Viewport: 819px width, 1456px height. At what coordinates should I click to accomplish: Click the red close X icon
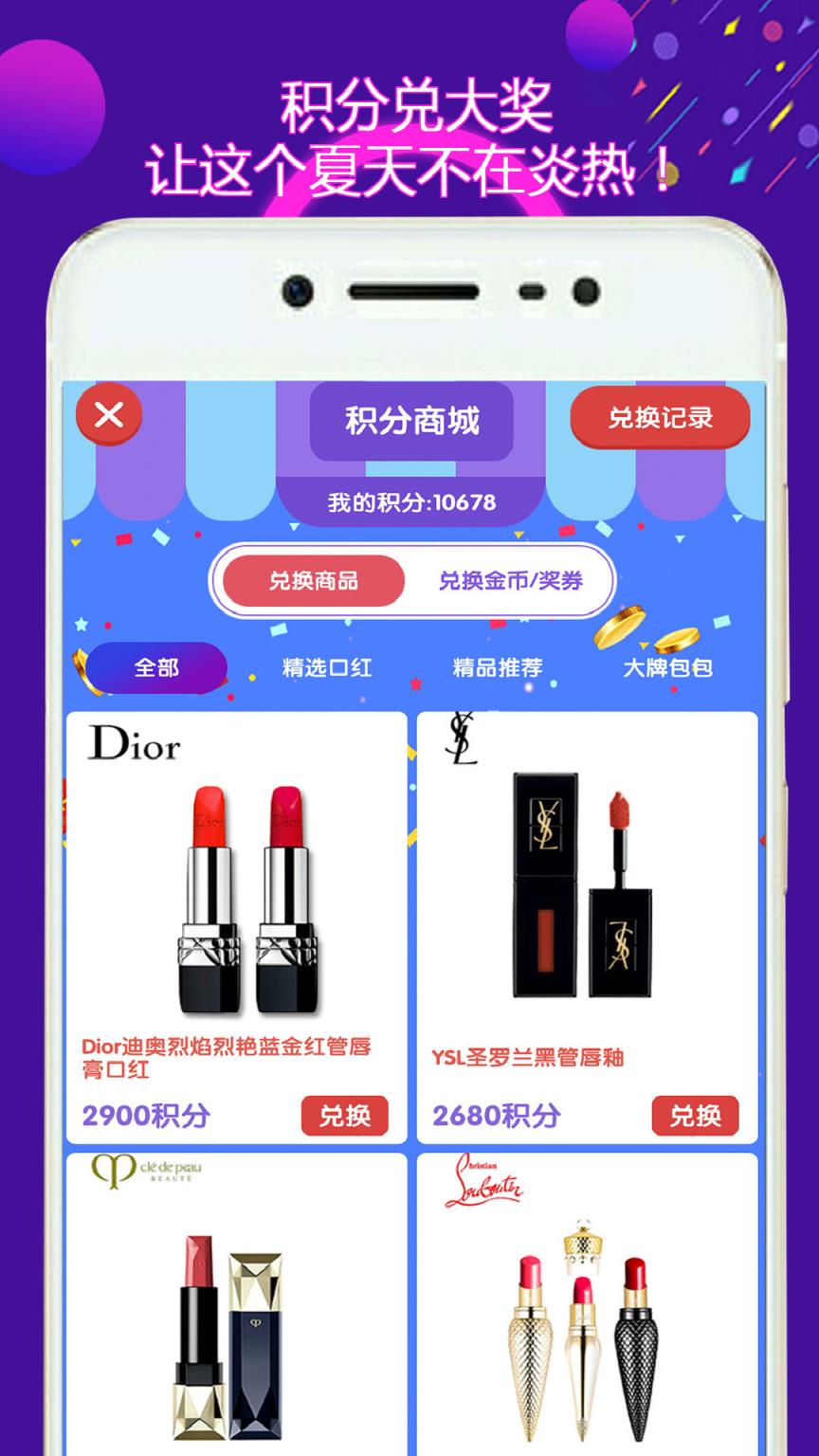click(x=109, y=413)
